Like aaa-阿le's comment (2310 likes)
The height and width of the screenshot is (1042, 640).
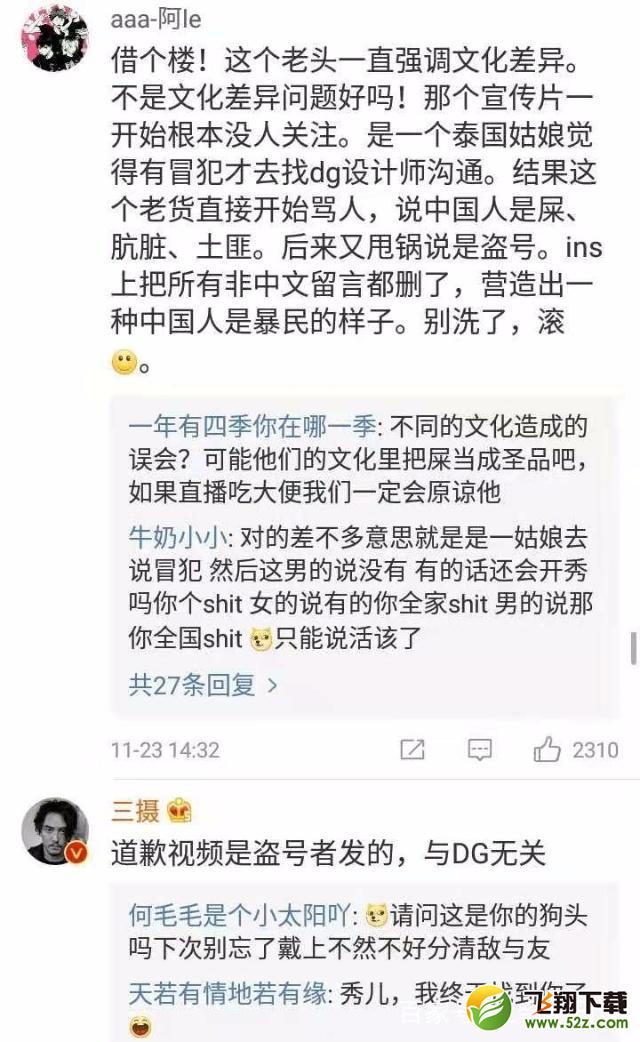coord(548,749)
